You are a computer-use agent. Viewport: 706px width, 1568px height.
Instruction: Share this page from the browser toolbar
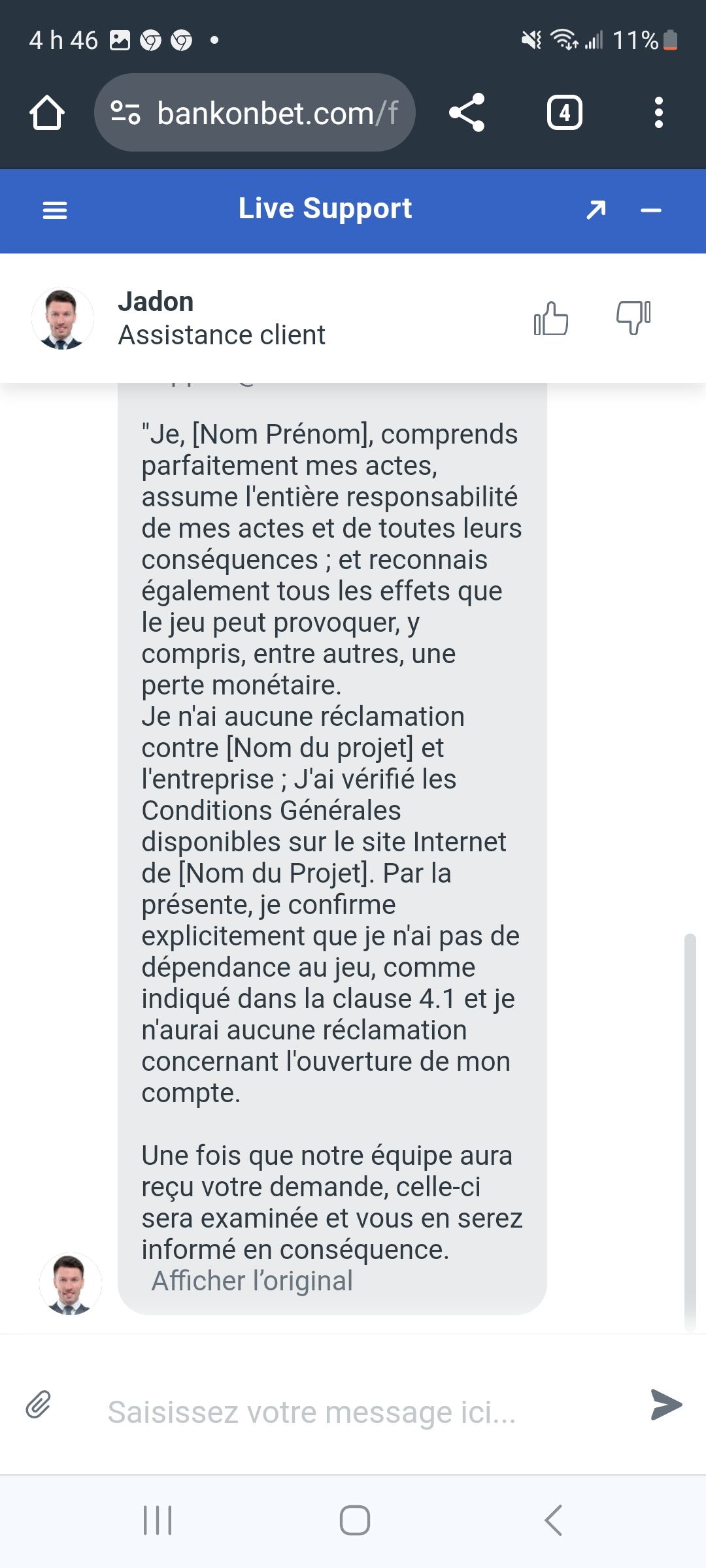tap(467, 113)
